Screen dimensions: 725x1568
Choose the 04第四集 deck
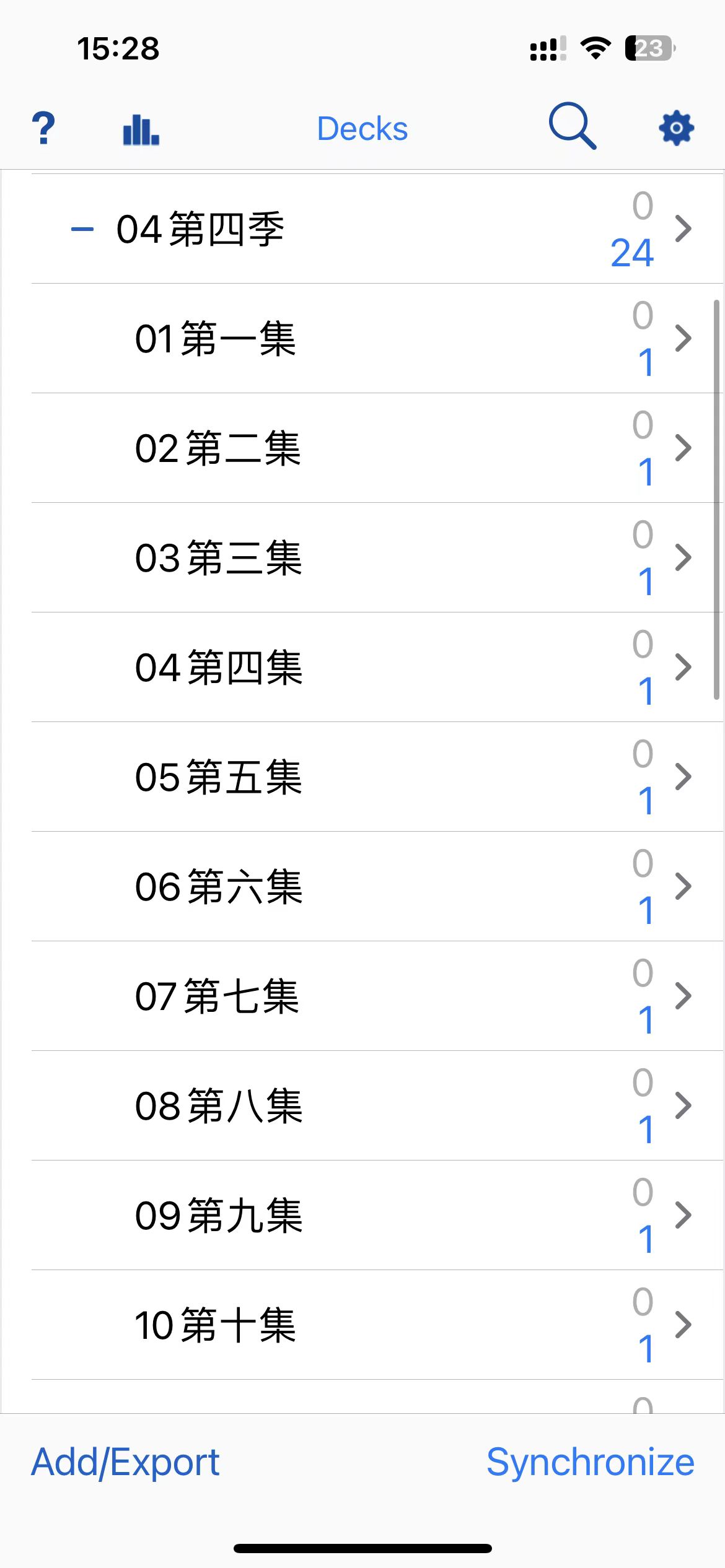point(377,667)
